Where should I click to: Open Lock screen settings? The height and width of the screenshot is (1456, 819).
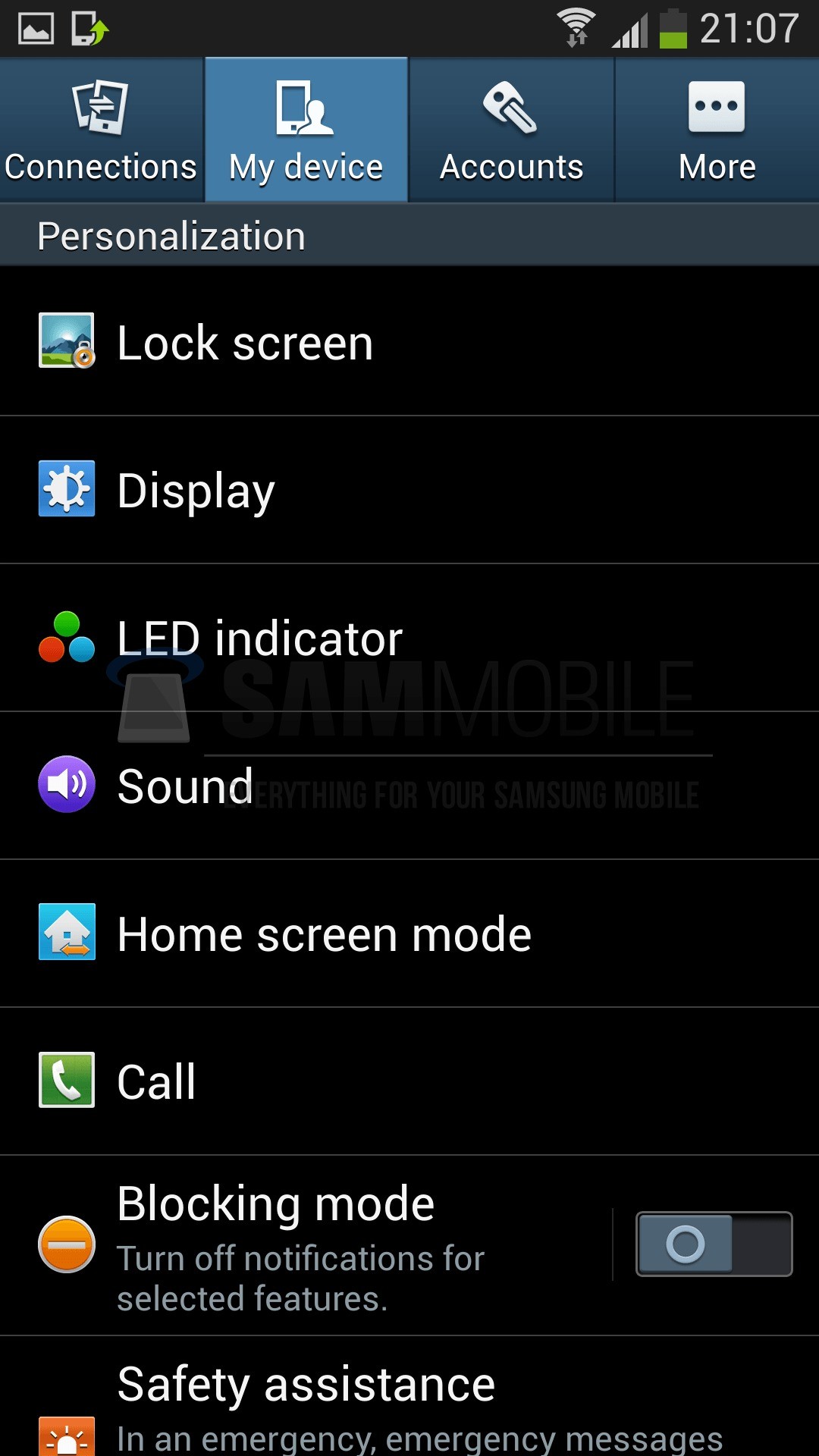pos(409,342)
